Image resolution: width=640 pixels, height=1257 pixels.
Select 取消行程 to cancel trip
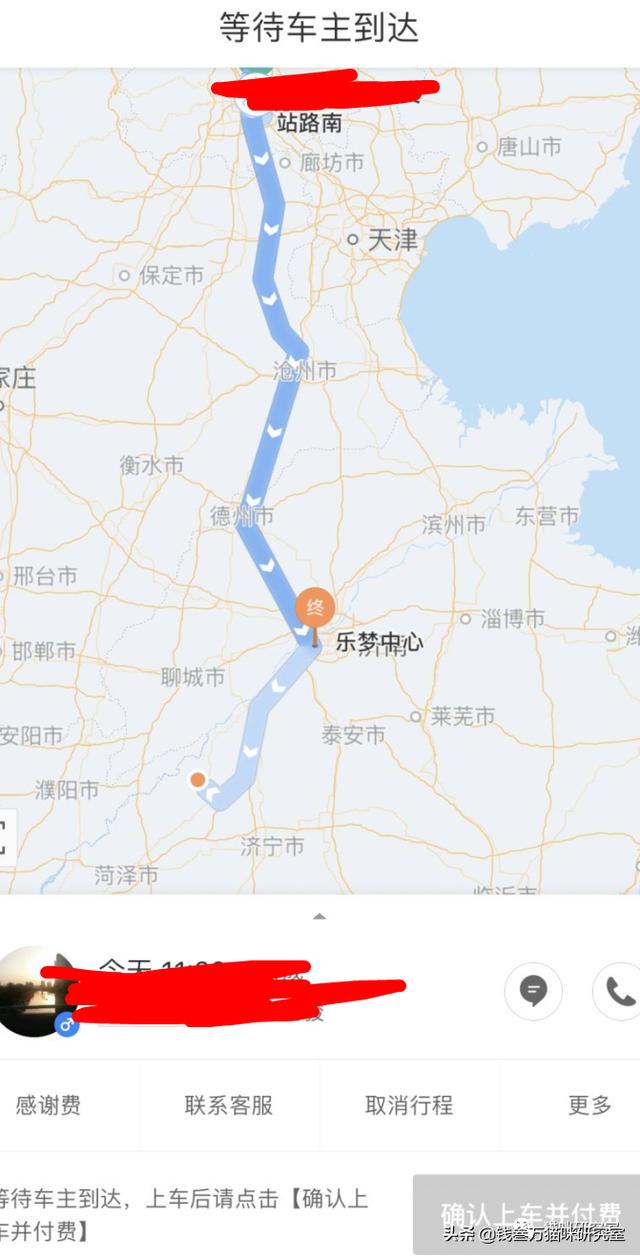click(x=409, y=1105)
